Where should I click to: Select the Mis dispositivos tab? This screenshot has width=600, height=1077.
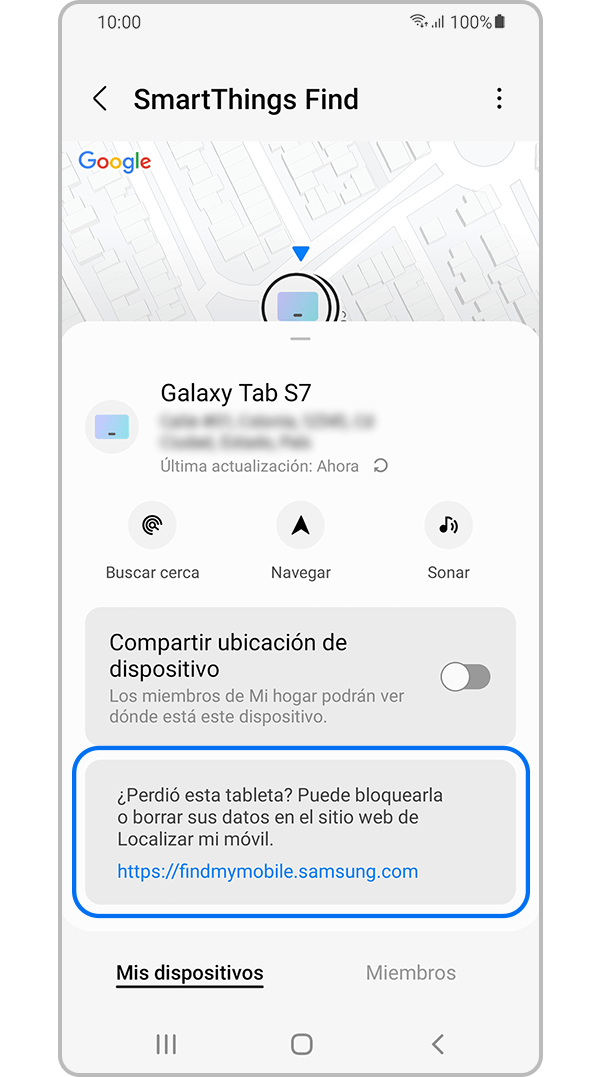[x=190, y=972]
